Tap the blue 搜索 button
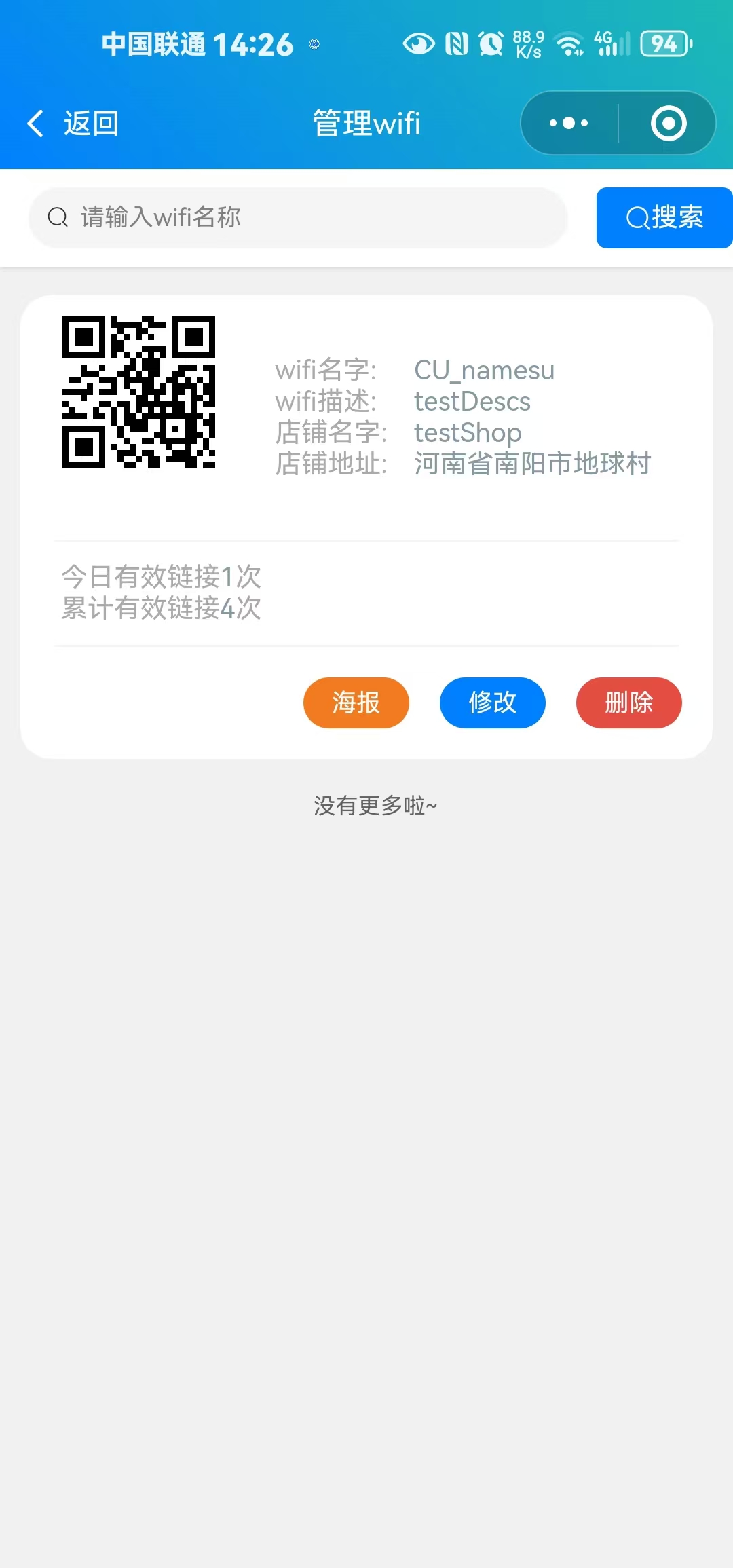The width and height of the screenshot is (733, 1568). [664, 218]
